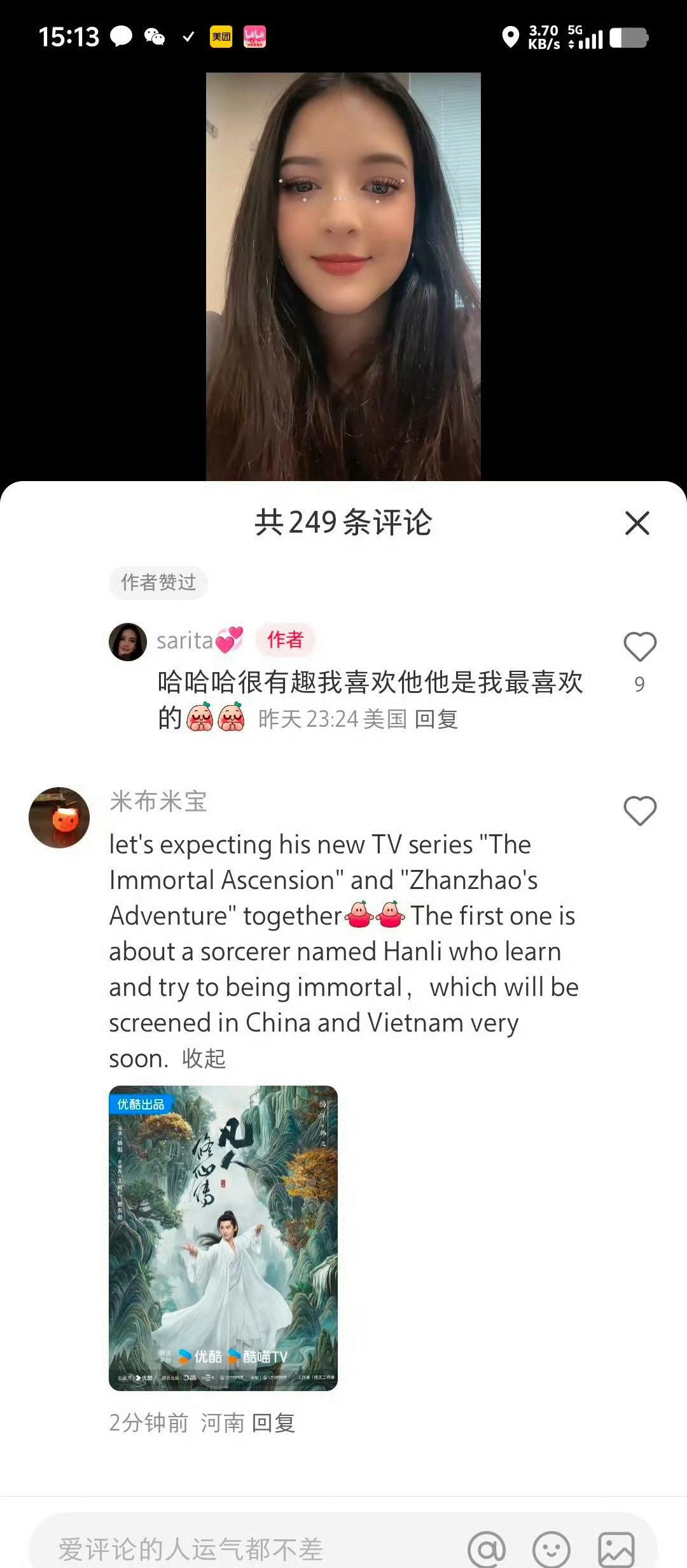Tap the video above the comments
The height and width of the screenshot is (1568, 687).
point(343,276)
